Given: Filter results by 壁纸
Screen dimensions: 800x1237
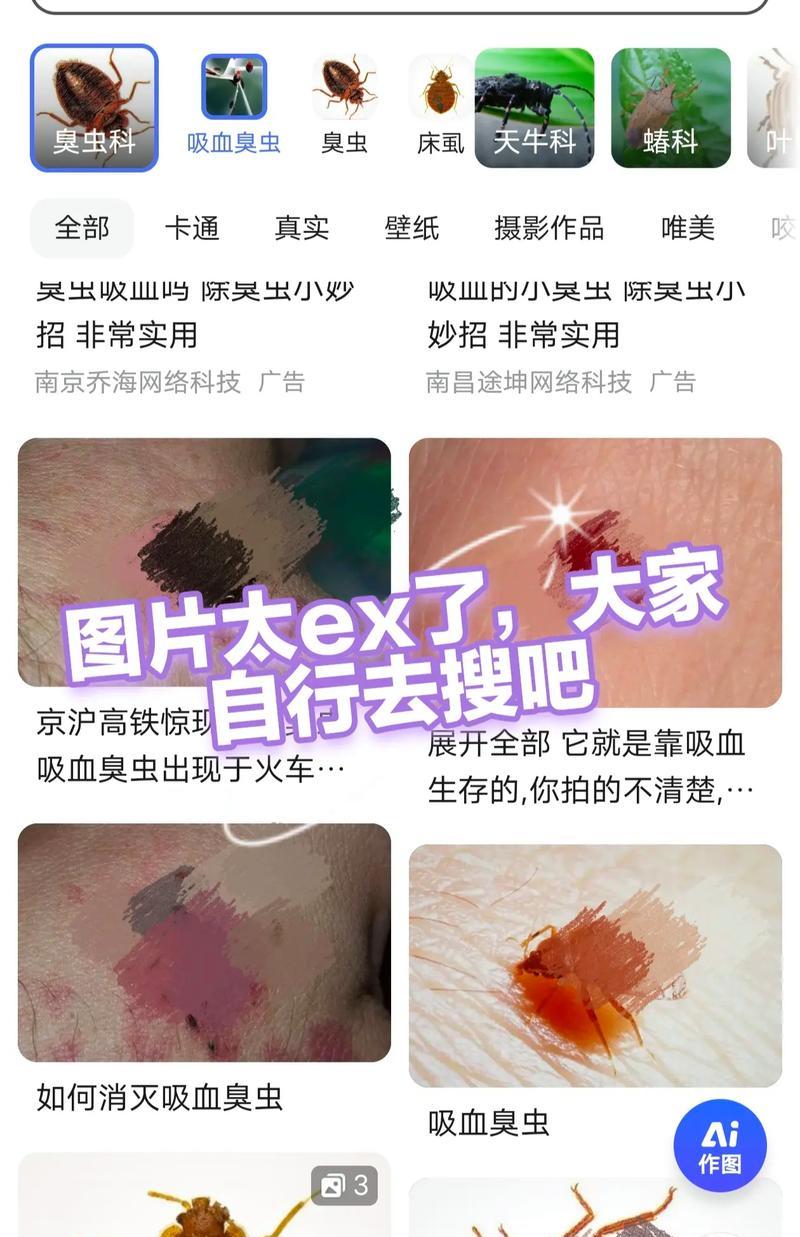Looking at the screenshot, I should click(x=412, y=228).
